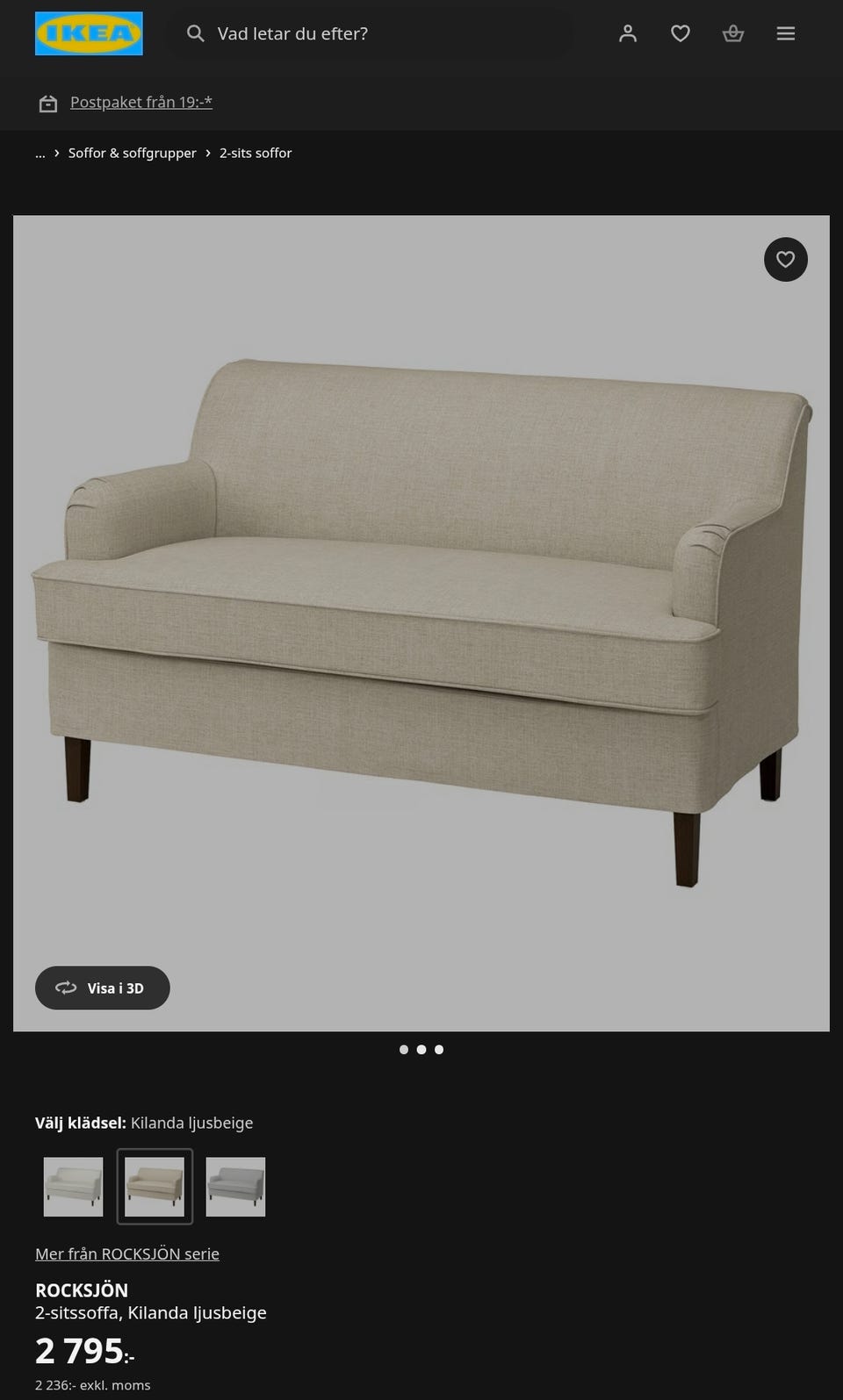Screen dimensions: 843x1400
Task: Open the account profile icon
Action: [628, 33]
